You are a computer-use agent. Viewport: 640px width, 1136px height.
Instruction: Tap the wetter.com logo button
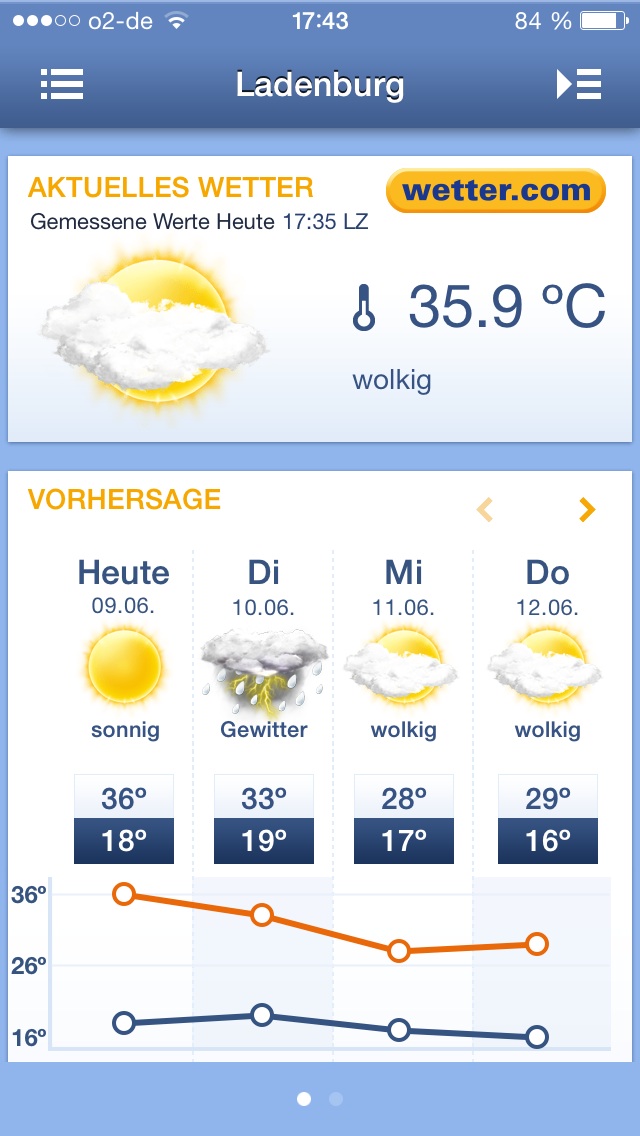[x=496, y=191]
